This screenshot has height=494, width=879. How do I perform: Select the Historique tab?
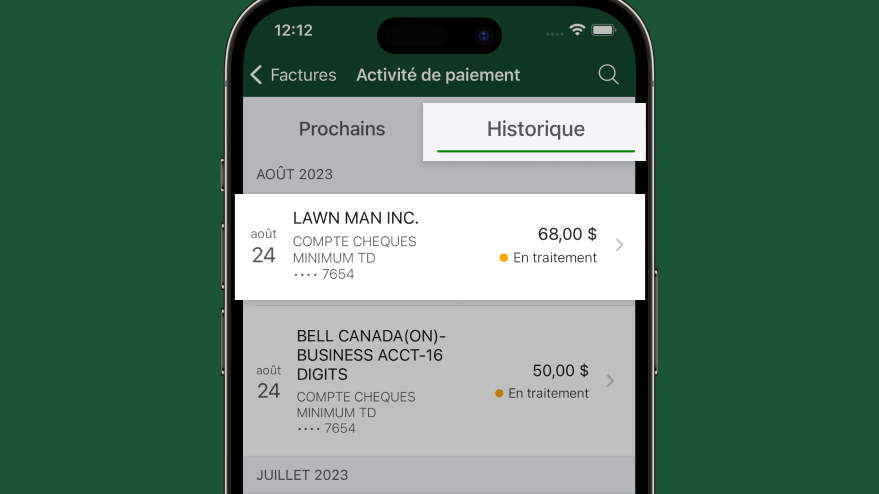[535, 130]
